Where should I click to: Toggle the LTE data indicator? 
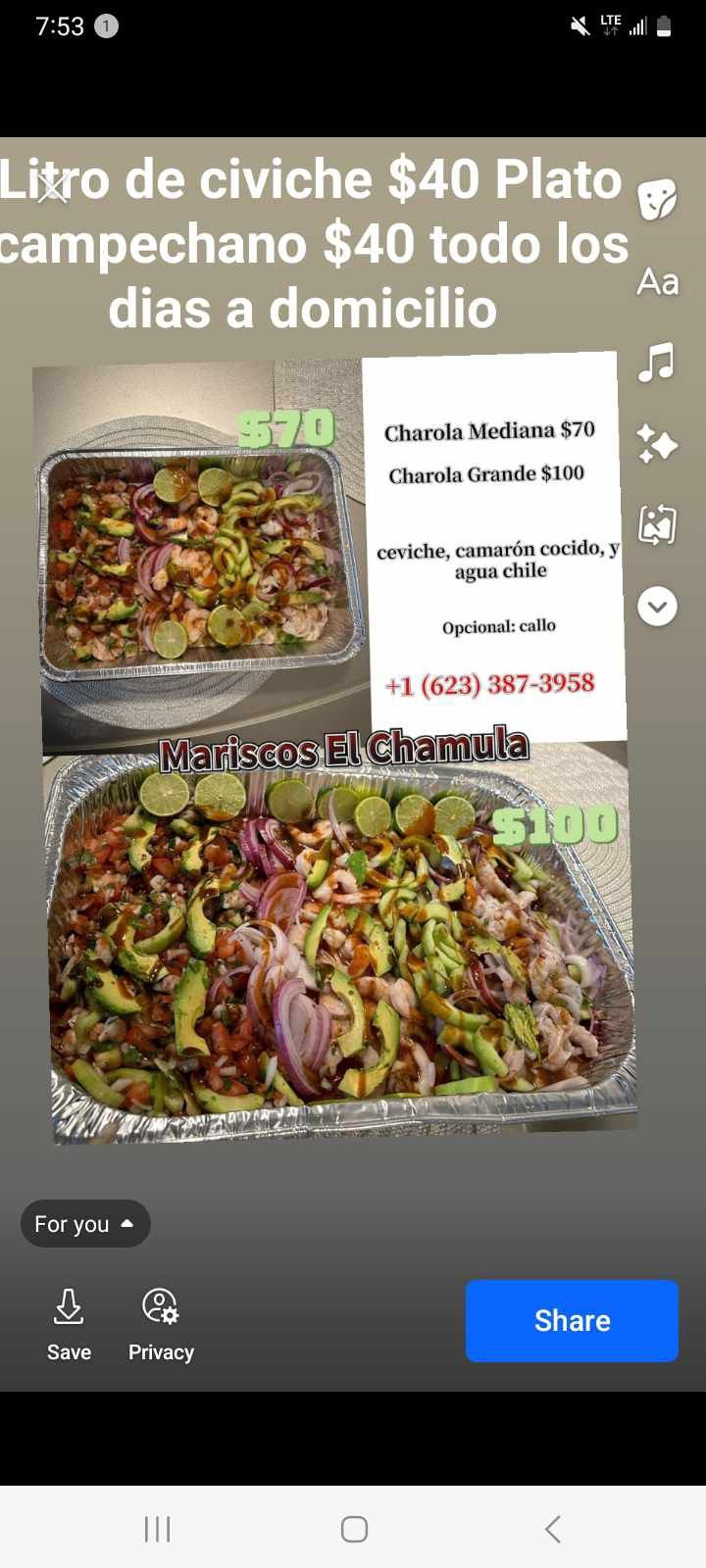[611, 25]
